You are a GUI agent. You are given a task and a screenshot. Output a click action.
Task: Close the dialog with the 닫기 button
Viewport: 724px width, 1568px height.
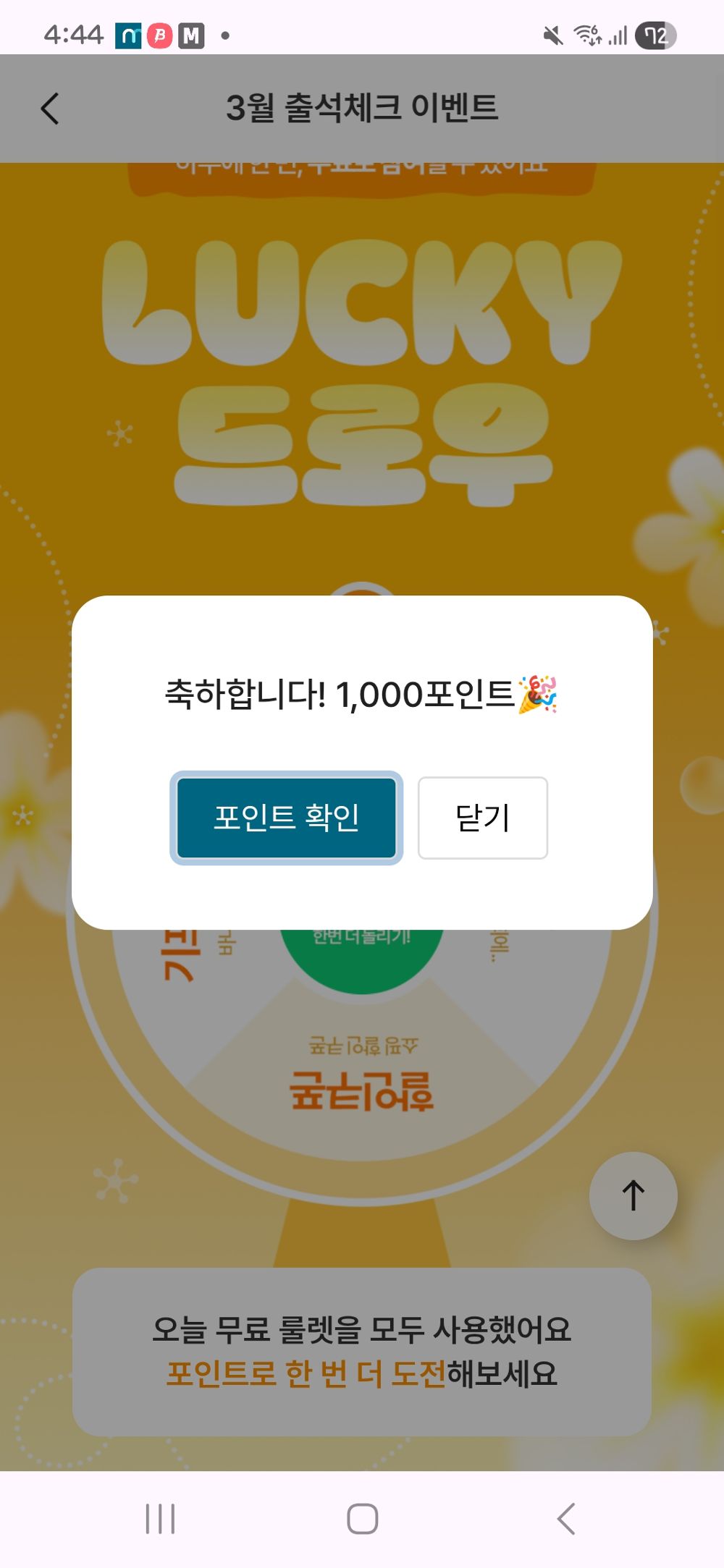point(482,817)
